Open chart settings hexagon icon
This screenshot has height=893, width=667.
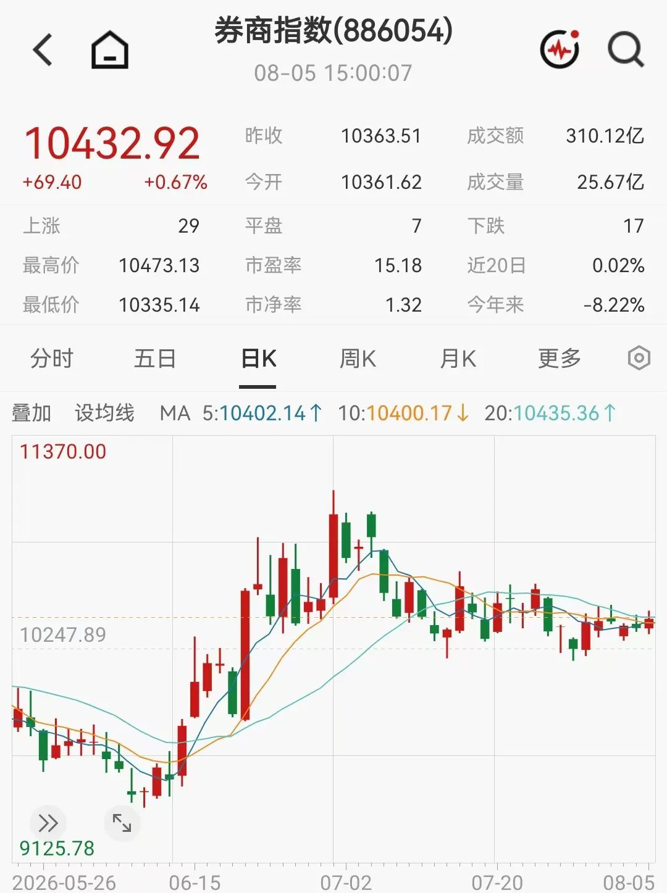click(639, 358)
